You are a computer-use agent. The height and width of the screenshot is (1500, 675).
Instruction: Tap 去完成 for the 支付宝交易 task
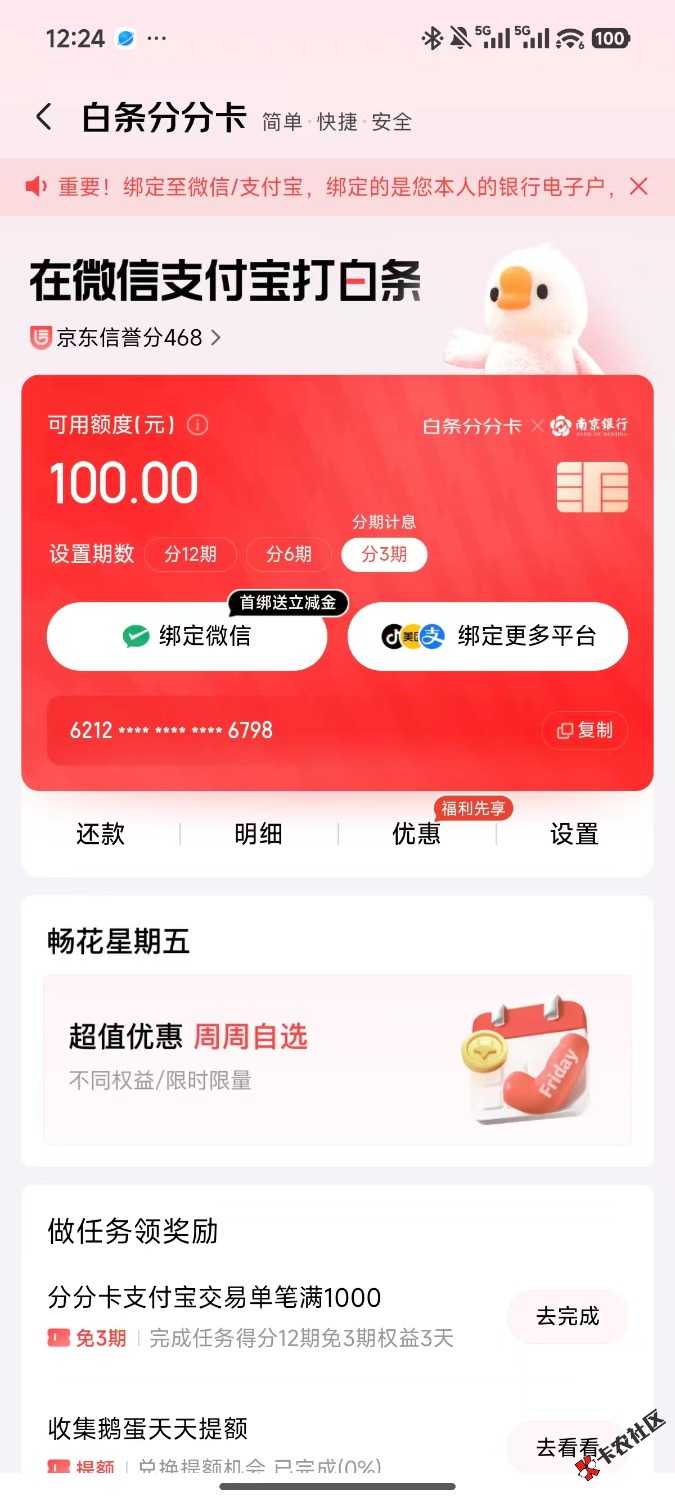567,1317
